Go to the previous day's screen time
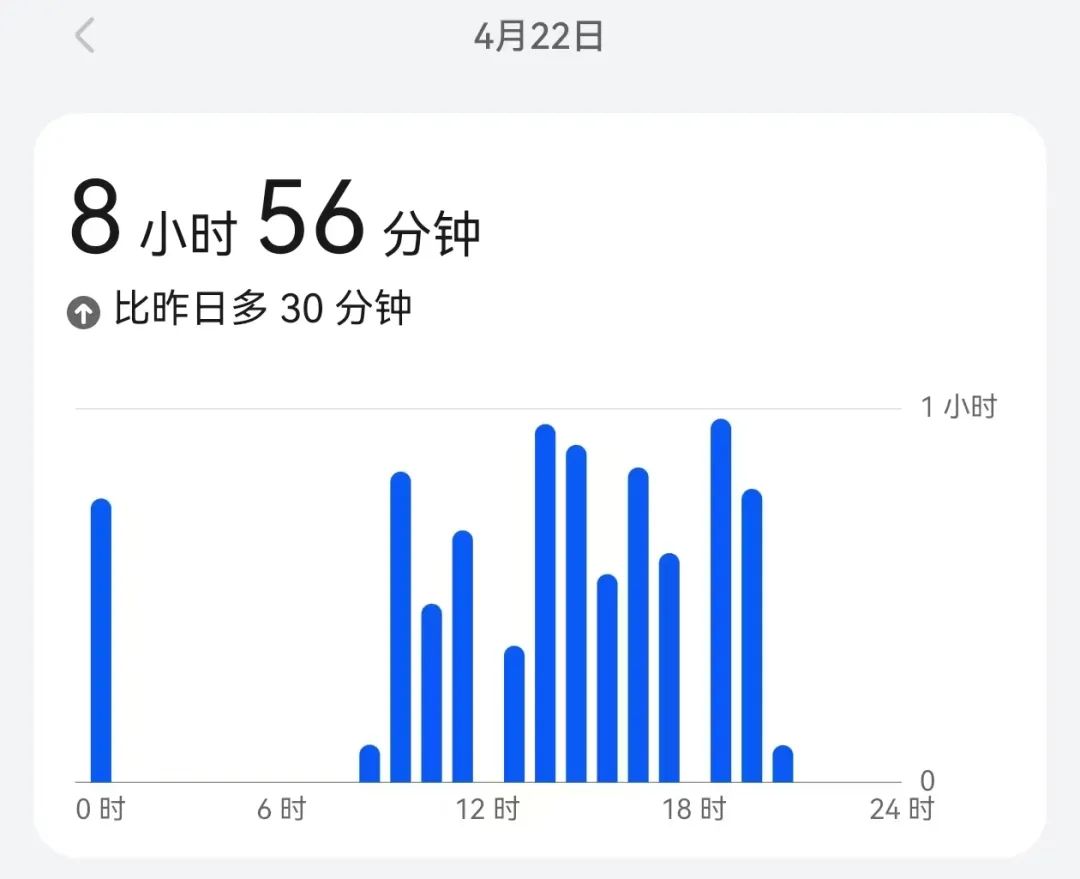This screenshot has height=879, width=1080. click(85, 37)
